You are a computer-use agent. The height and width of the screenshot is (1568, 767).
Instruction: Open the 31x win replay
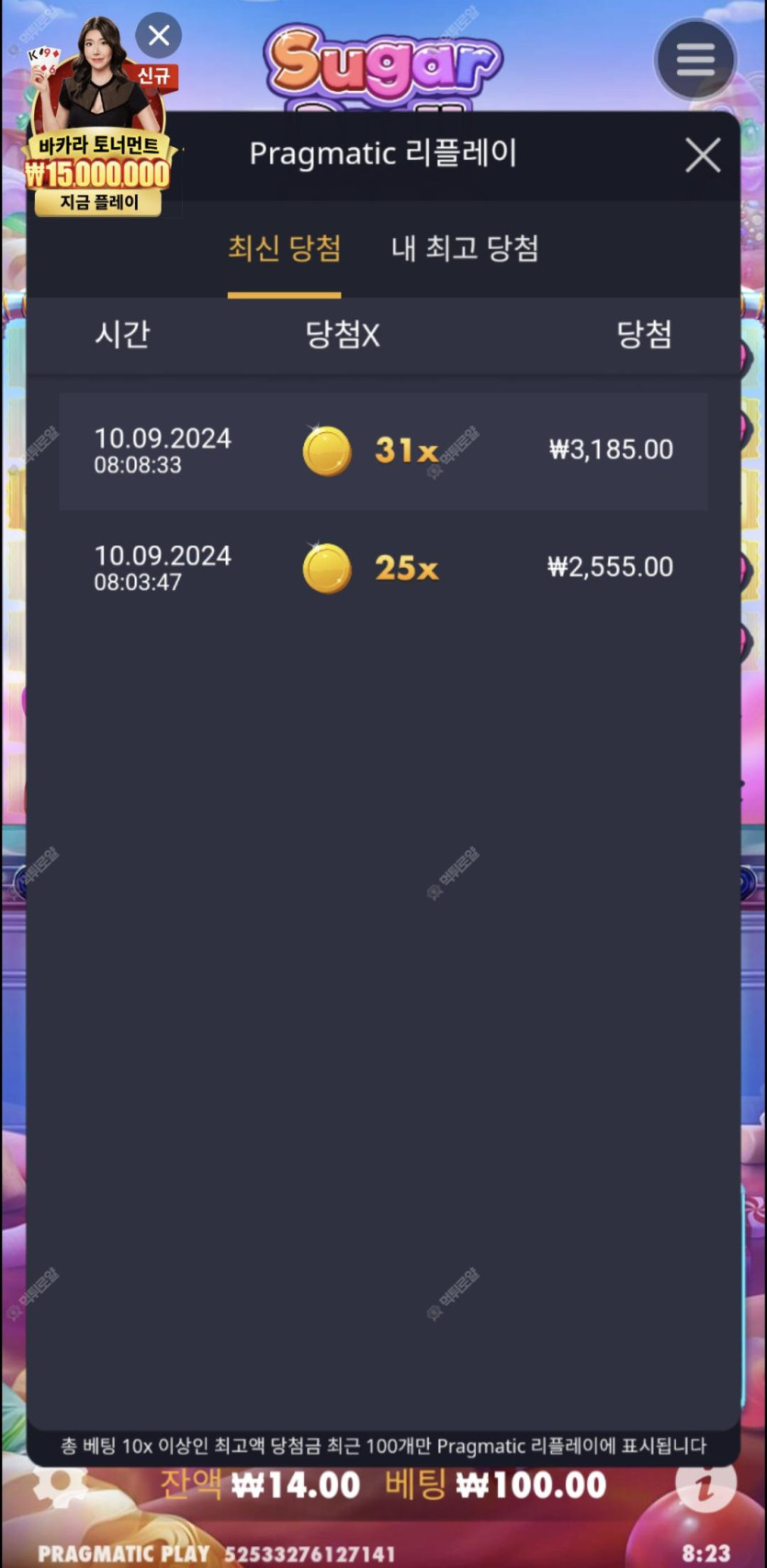point(383,450)
